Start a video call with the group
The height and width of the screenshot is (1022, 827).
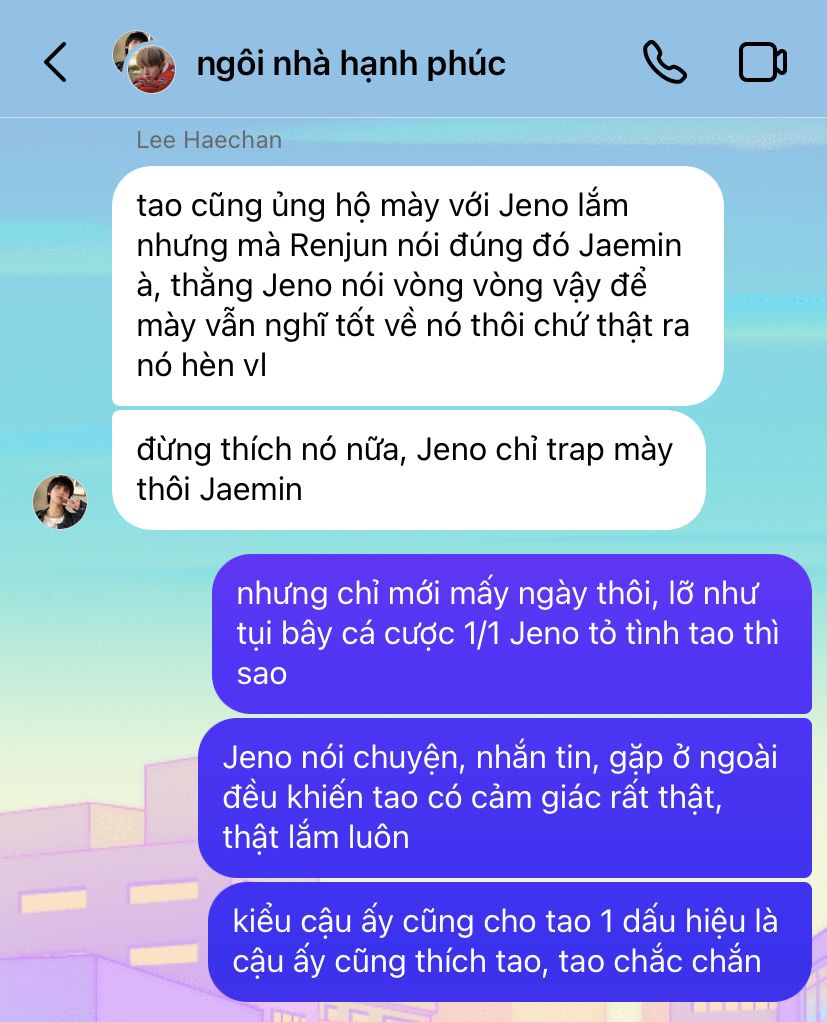(x=762, y=63)
